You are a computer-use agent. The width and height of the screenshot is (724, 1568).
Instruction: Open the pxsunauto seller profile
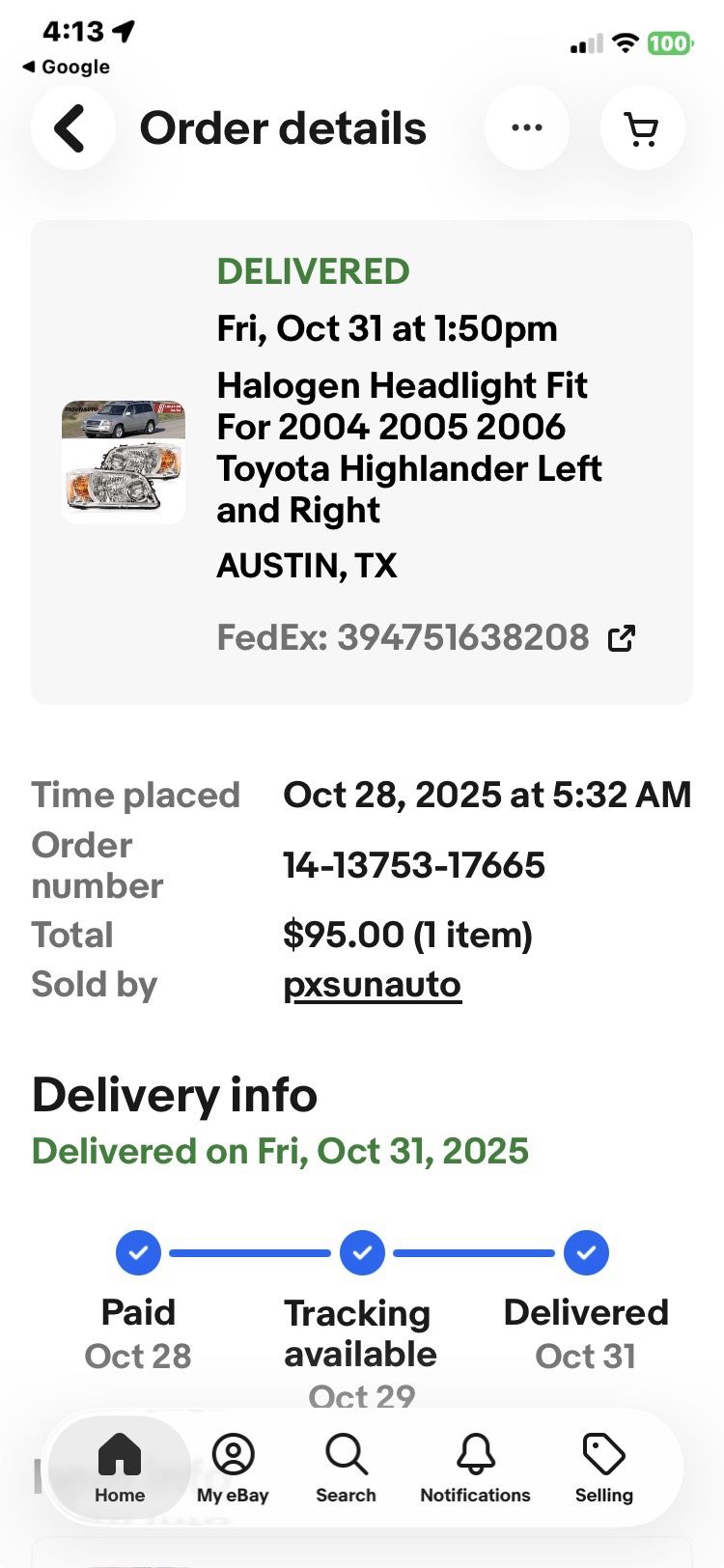click(372, 984)
